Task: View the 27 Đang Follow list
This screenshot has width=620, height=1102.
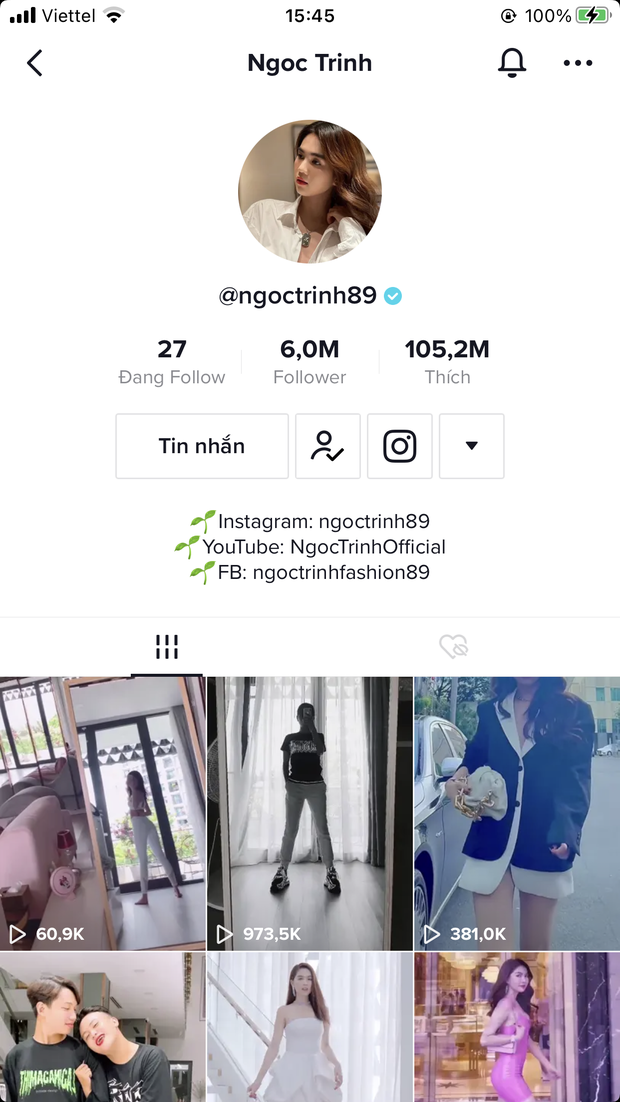Action: pyautogui.click(x=172, y=362)
